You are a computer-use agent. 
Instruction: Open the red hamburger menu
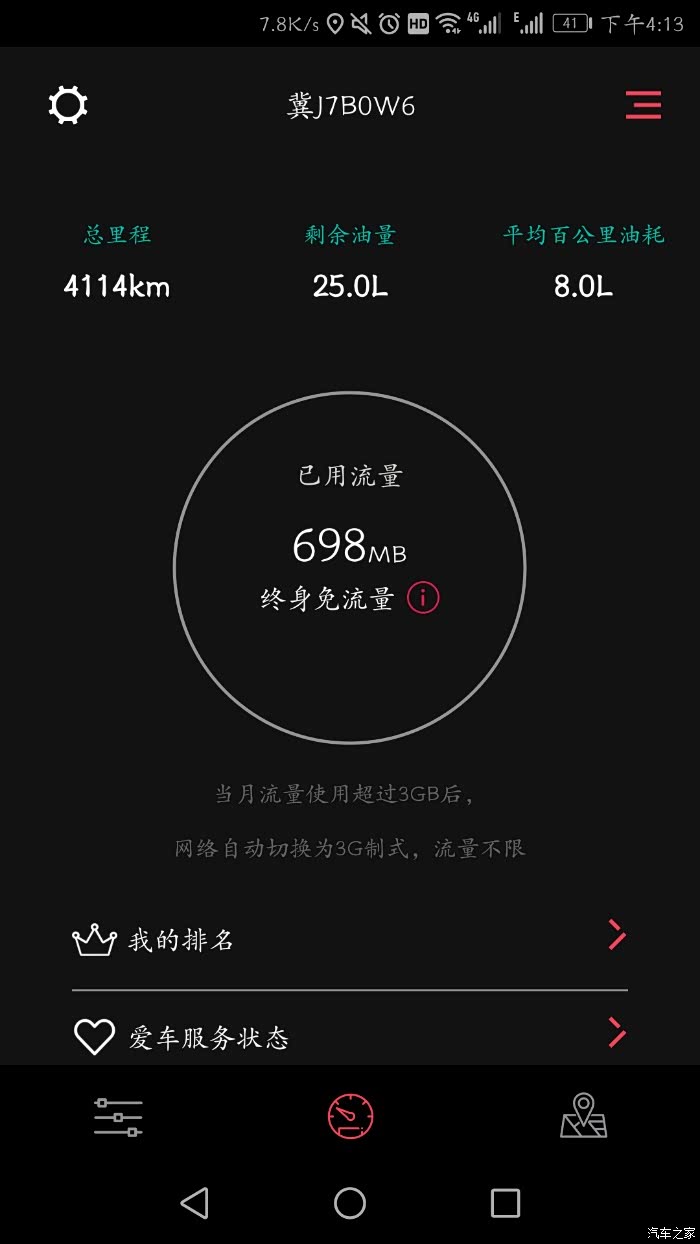pyautogui.click(x=644, y=105)
